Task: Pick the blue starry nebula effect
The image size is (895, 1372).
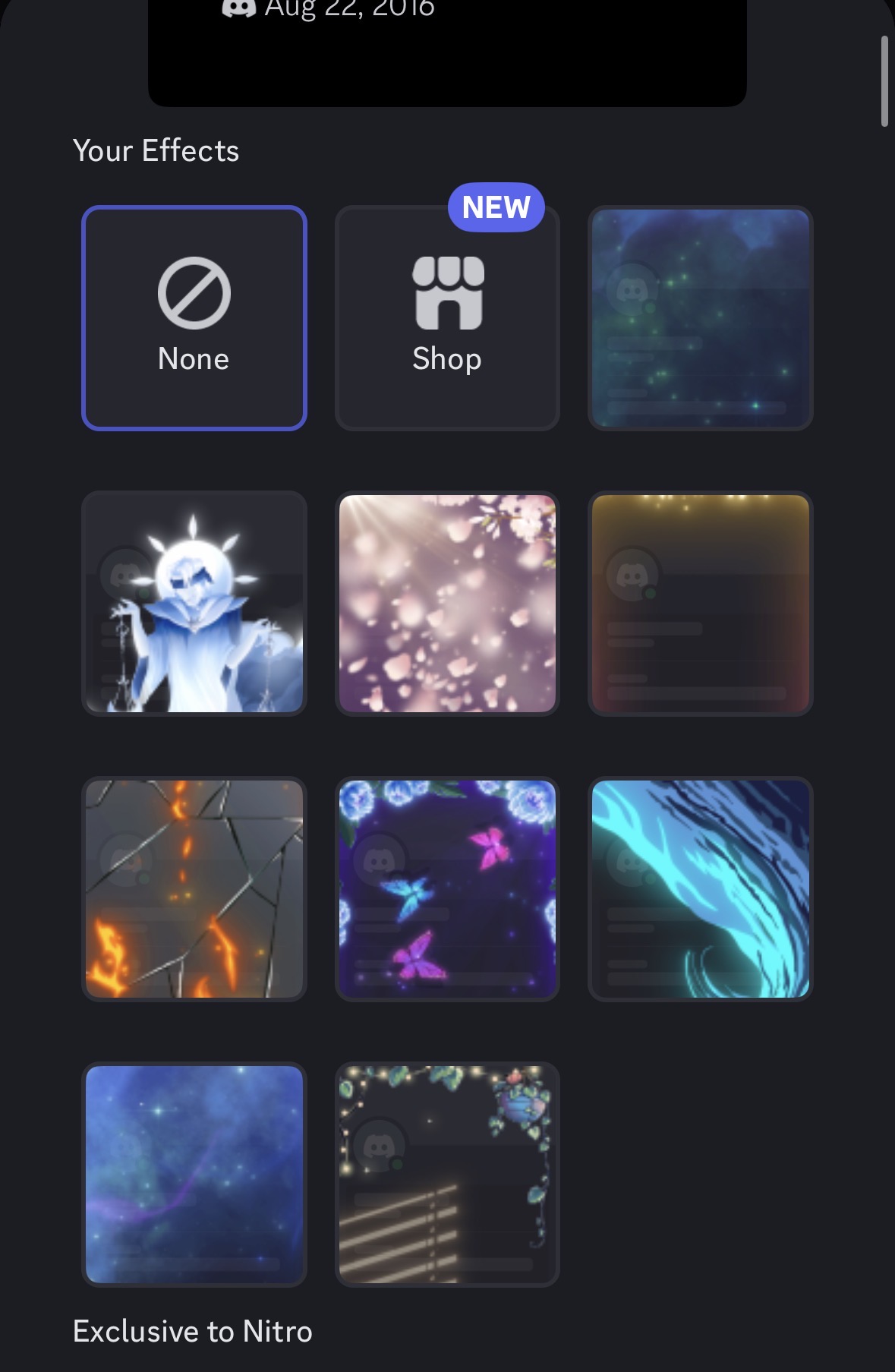Action: tap(194, 1175)
